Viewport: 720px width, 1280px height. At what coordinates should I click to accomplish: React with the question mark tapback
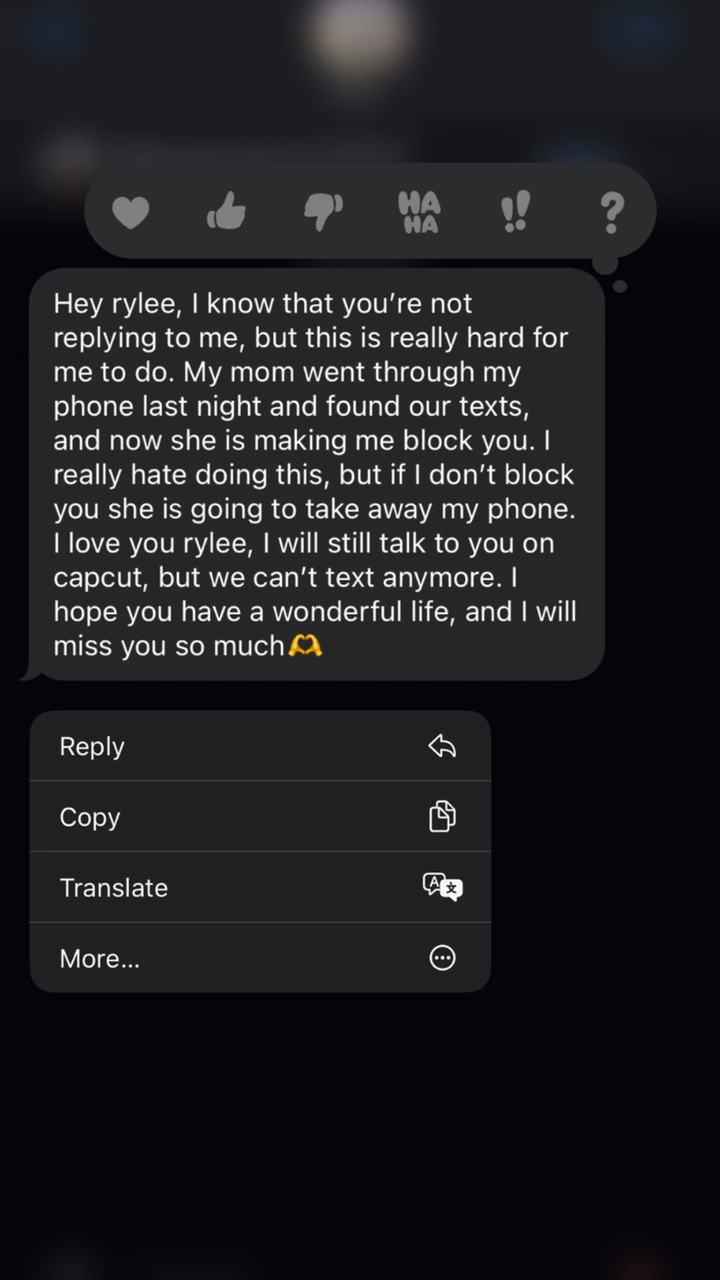tap(612, 212)
